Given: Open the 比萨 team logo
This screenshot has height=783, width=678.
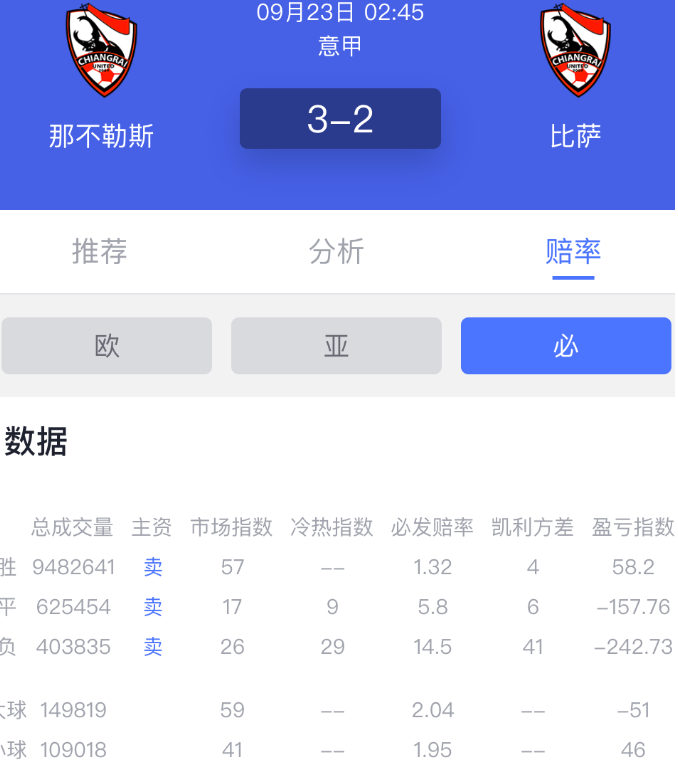Looking at the screenshot, I should tap(576, 52).
